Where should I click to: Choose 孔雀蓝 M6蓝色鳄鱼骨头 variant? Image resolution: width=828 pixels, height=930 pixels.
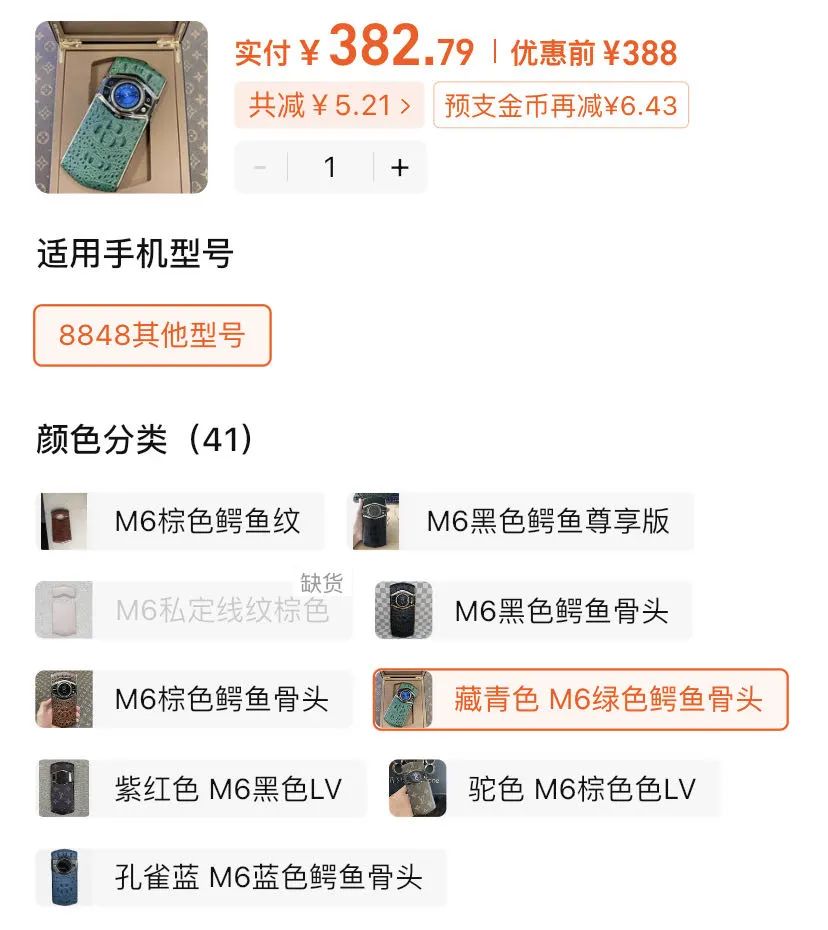240,877
